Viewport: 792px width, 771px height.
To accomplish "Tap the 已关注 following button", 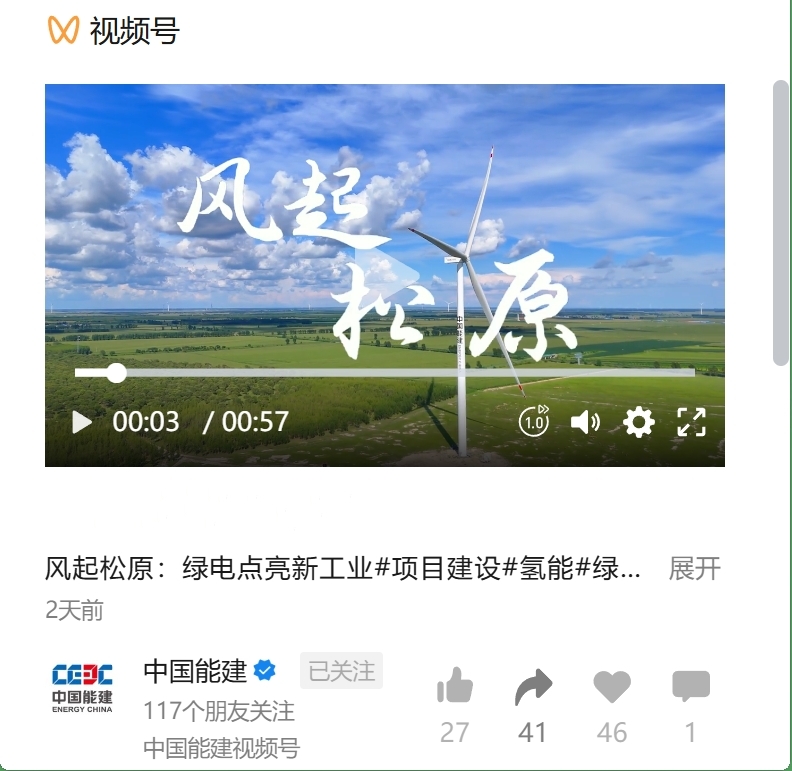I will coord(341,671).
